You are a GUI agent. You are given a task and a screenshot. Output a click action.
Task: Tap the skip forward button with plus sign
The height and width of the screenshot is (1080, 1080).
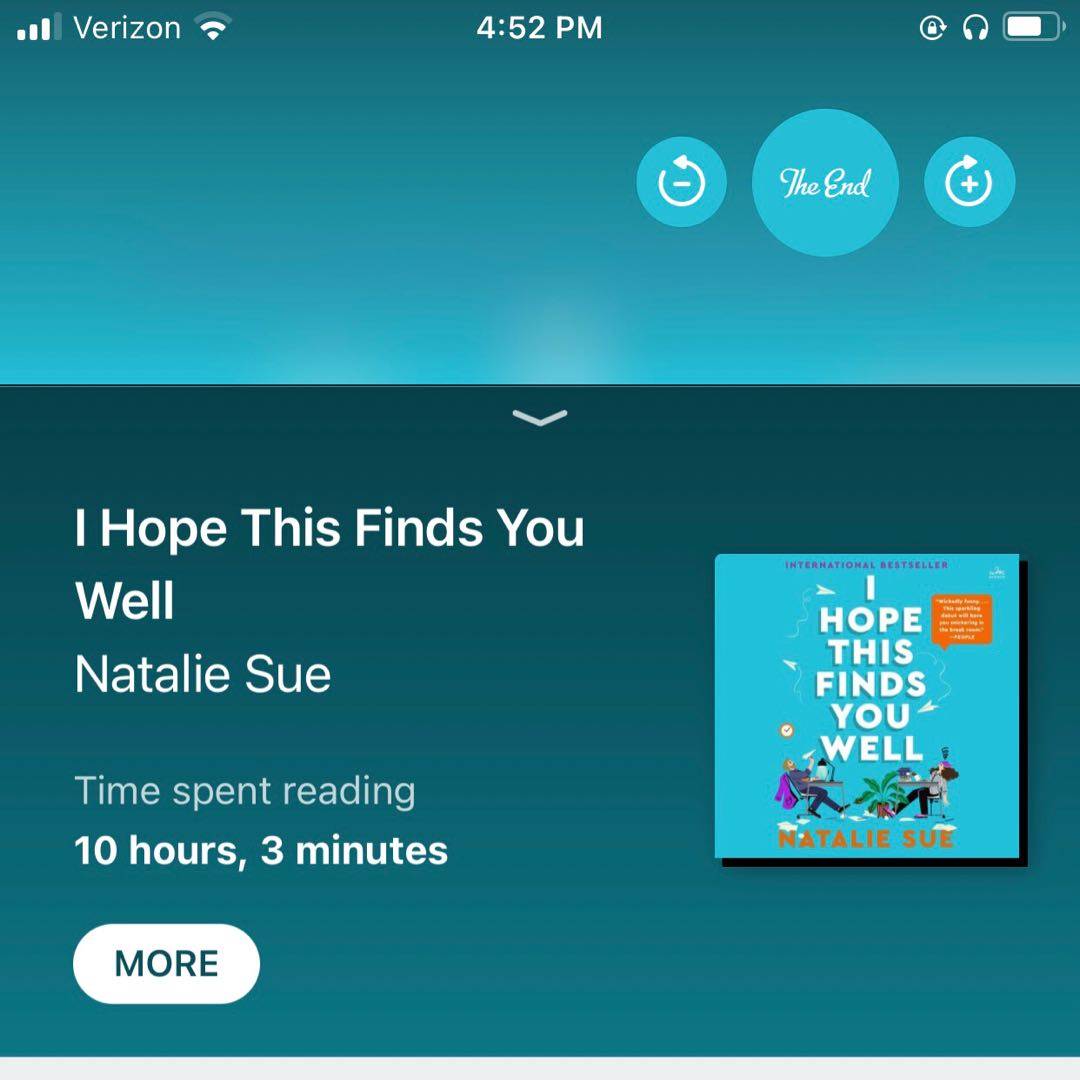969,182
